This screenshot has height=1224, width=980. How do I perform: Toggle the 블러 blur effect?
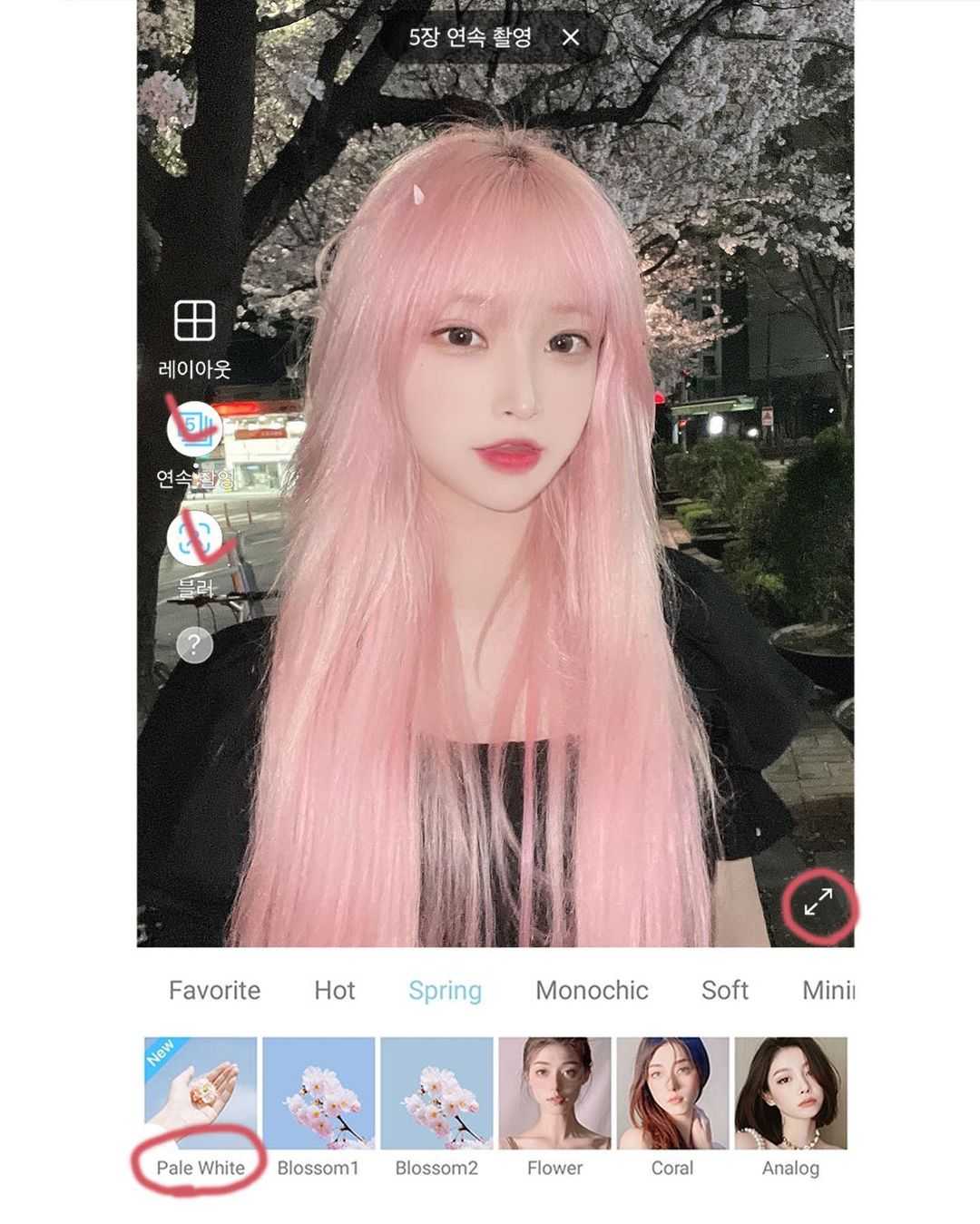click(x=194, y=537)
